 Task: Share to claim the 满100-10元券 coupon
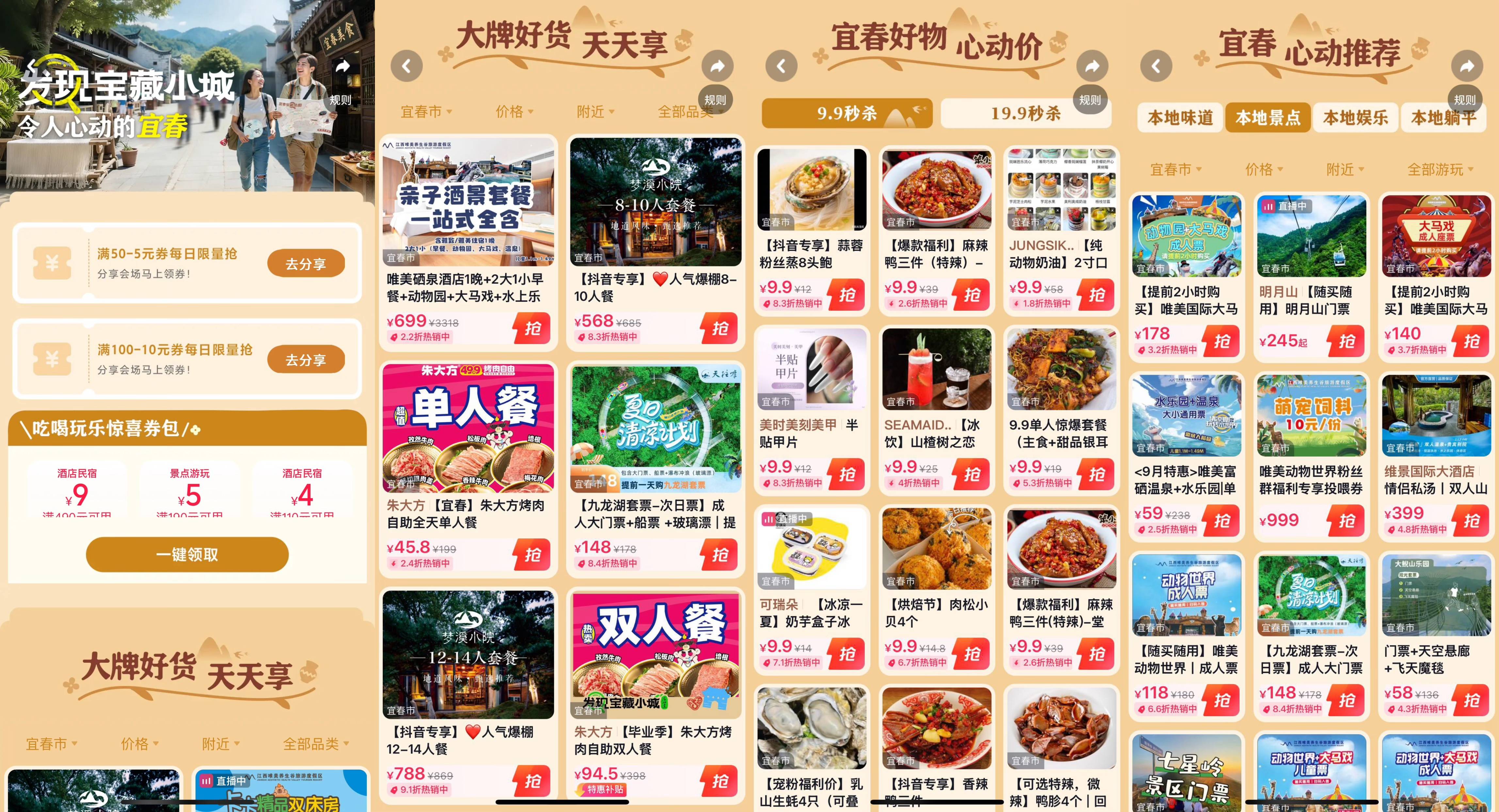pyautogui.click(x=305, y=359)
